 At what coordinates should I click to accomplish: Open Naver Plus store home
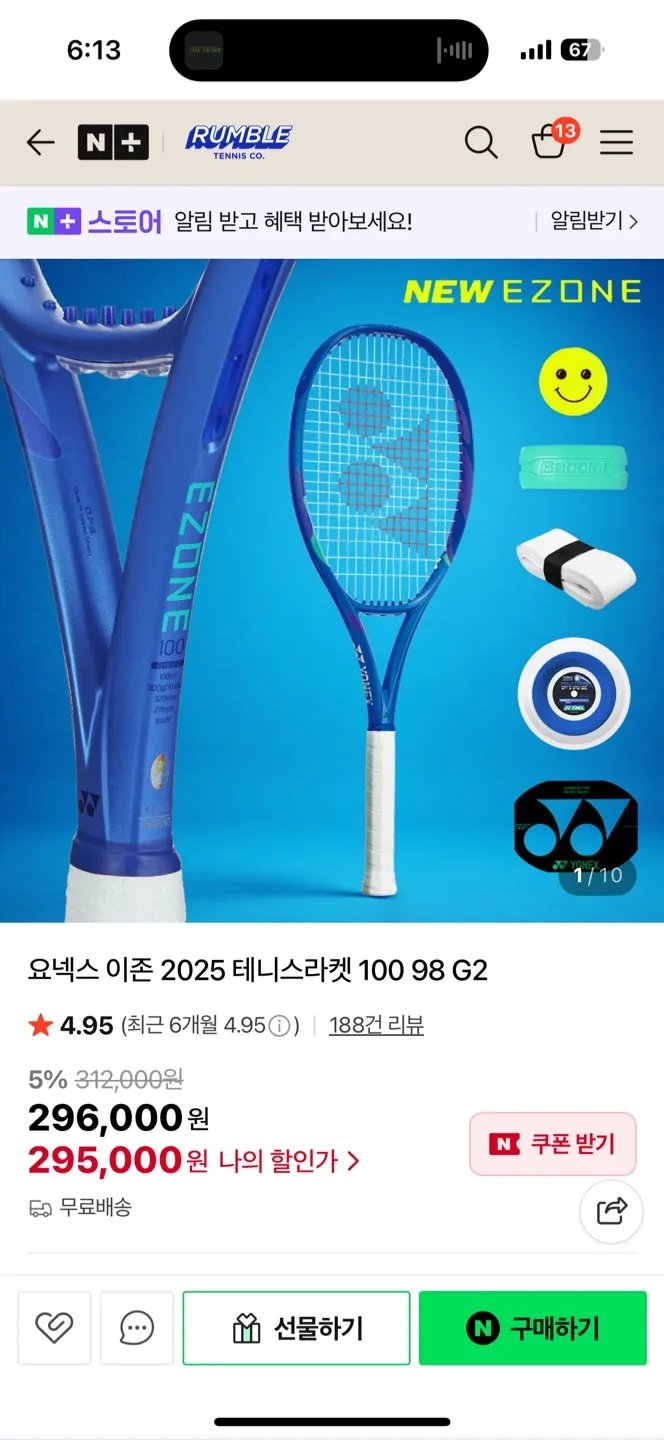[x=113, y=143]
